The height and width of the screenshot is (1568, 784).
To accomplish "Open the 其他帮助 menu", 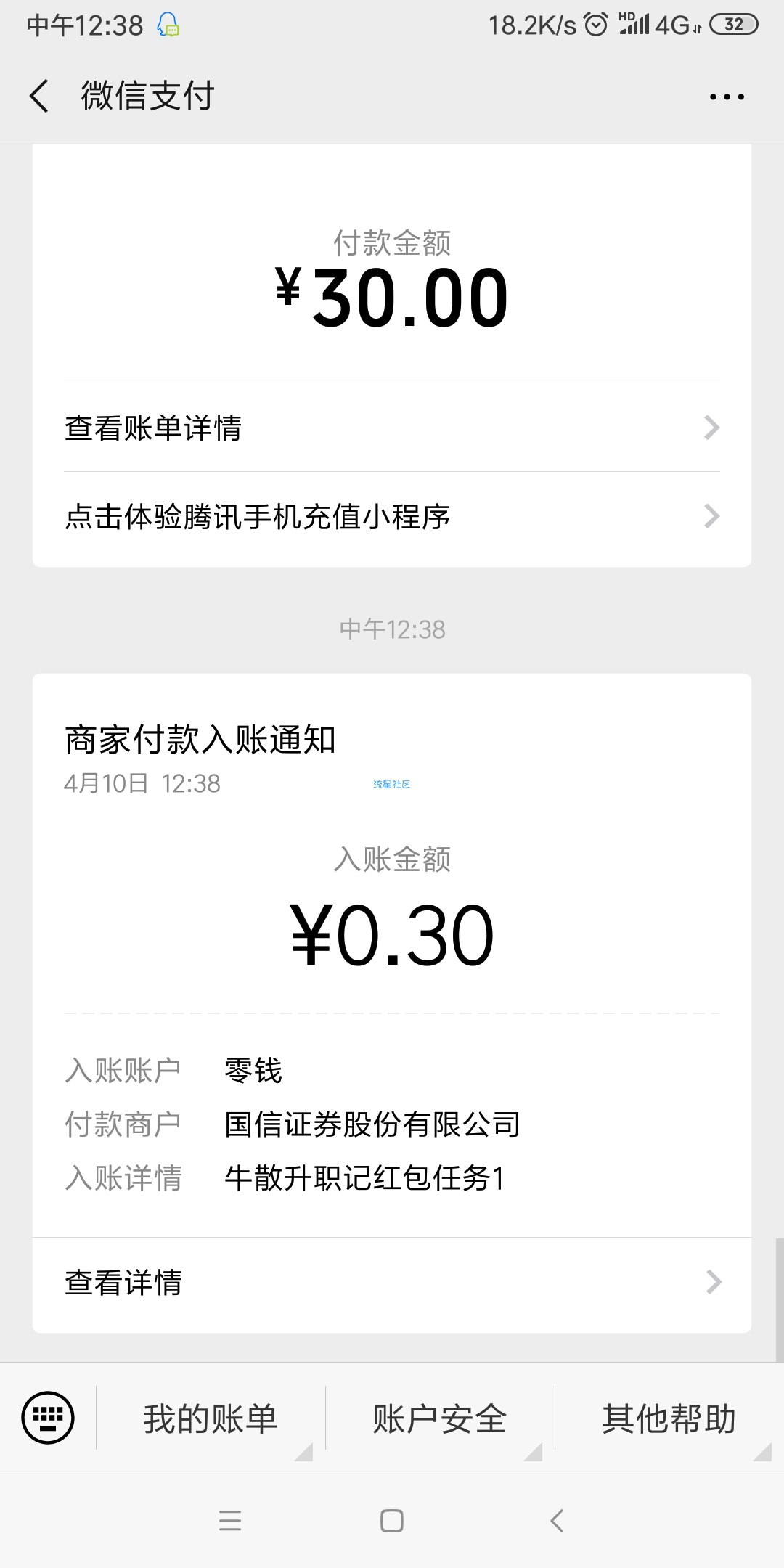I will (x=669, y=1418).
